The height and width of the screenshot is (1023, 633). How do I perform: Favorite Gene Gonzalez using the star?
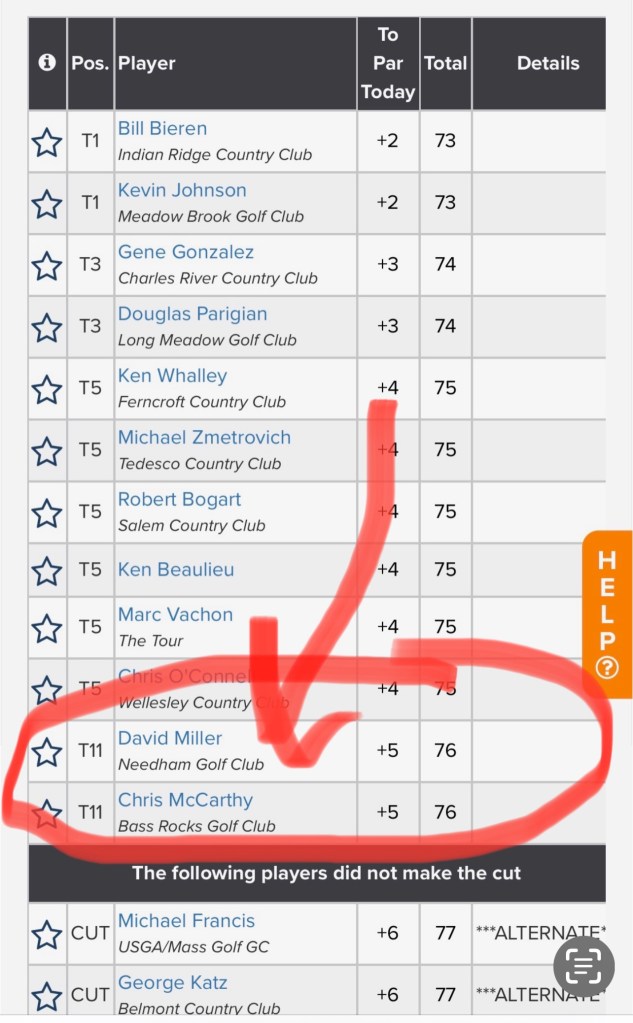(47, 267)
